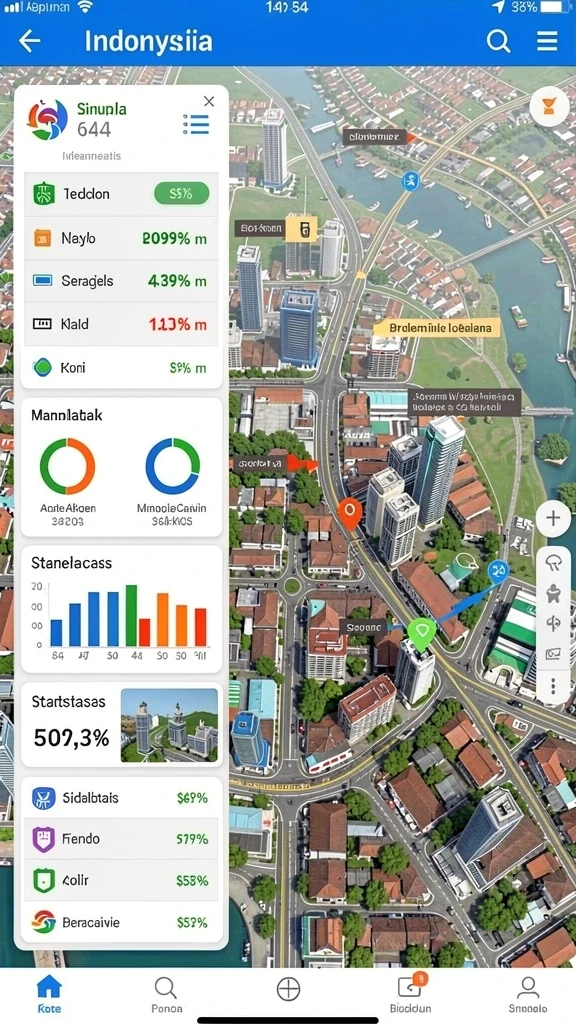Switch to the Kote home tab

tap(49, 994)
